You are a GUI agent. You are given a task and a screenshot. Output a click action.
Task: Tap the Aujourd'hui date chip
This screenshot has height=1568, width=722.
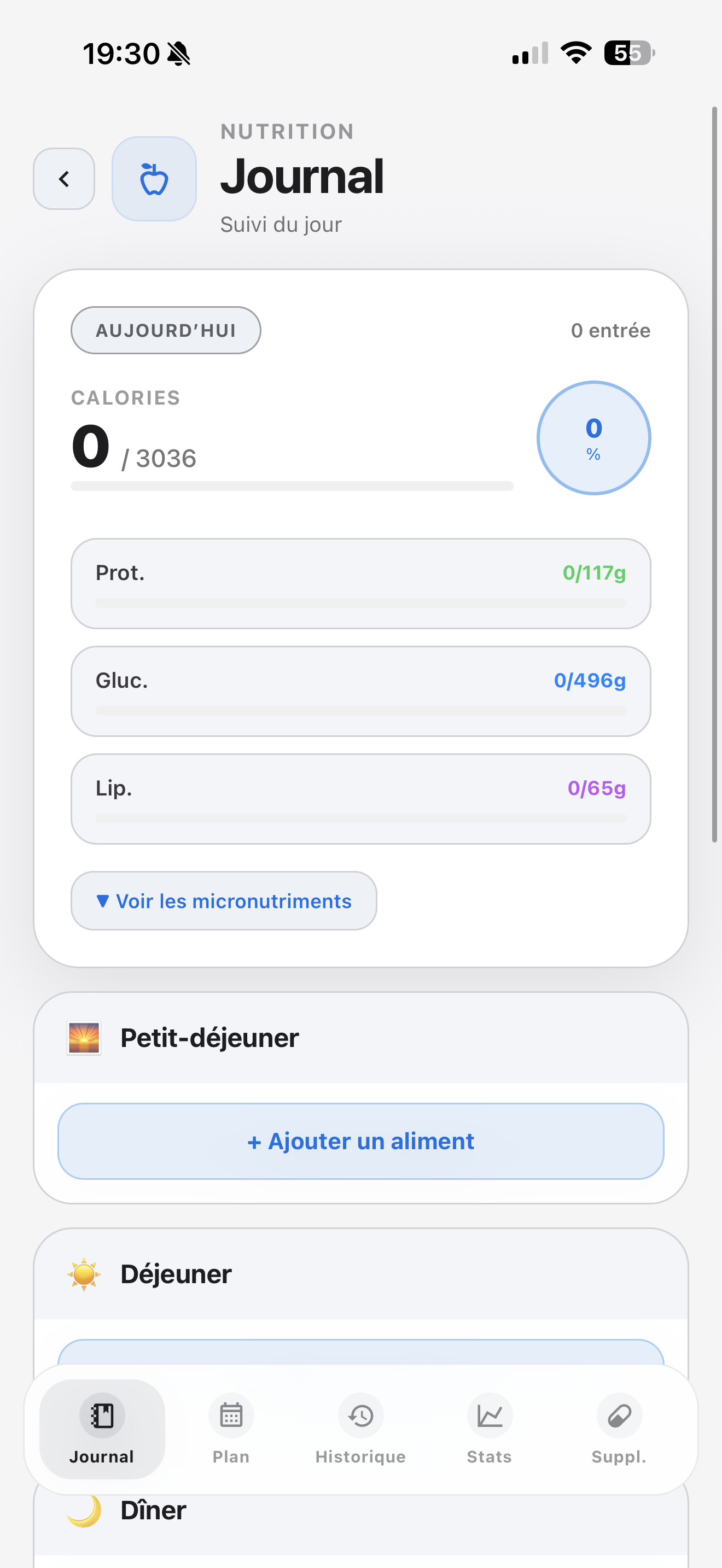tap(166, 331)
